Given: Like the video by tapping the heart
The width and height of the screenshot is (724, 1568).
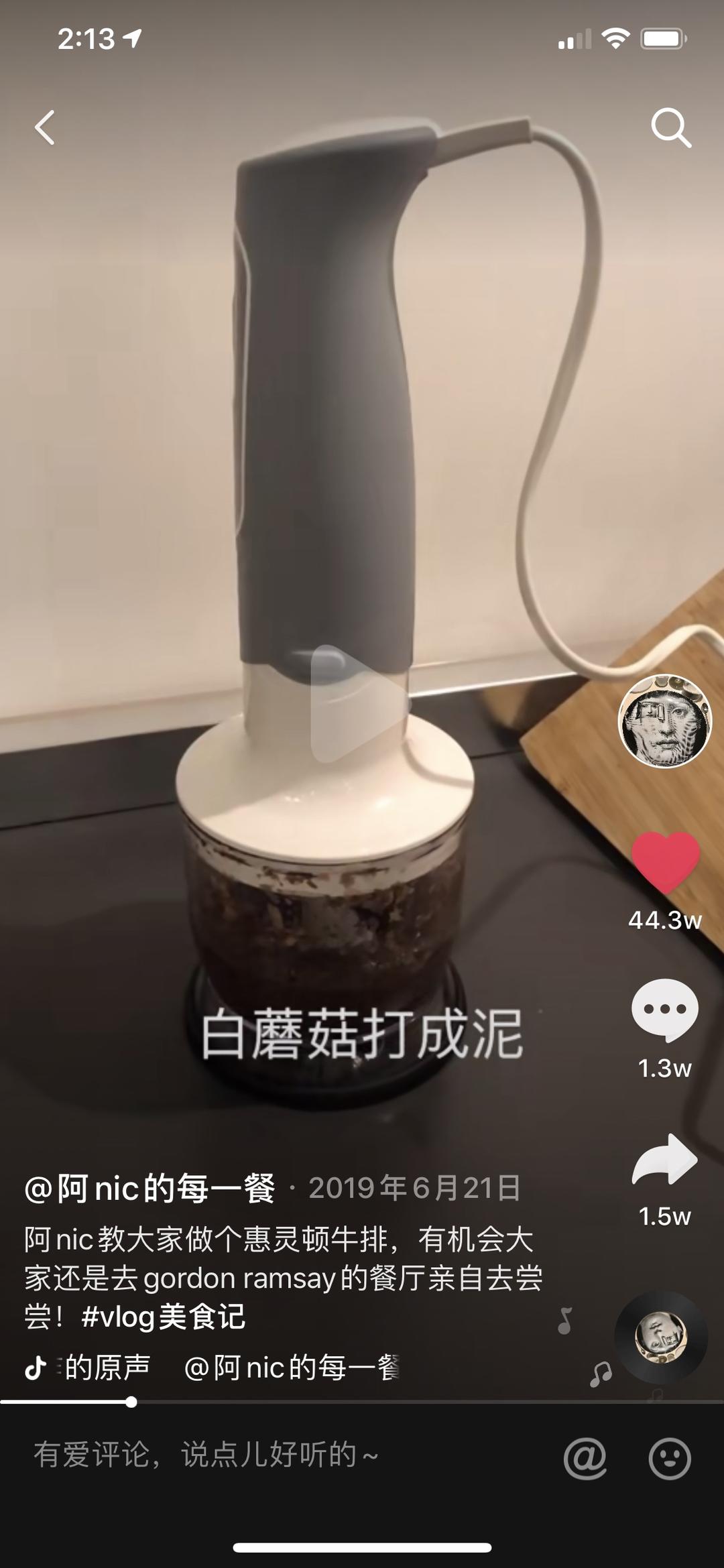Looking at the screenshot, I should [665, 860].
